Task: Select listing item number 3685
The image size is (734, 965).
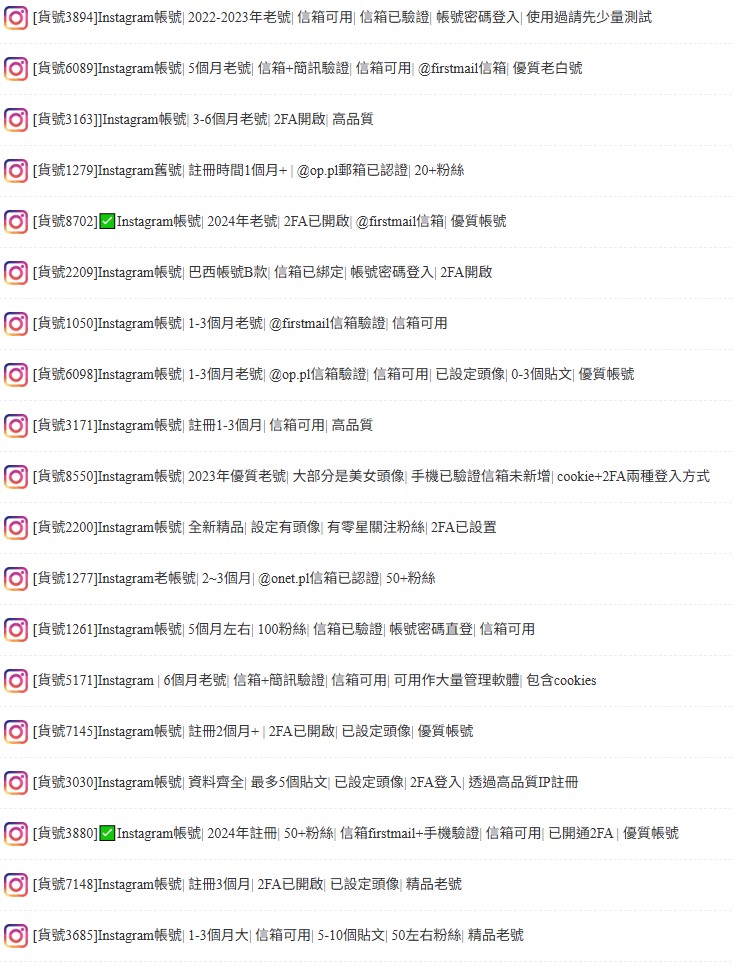Action: point(278,935)
